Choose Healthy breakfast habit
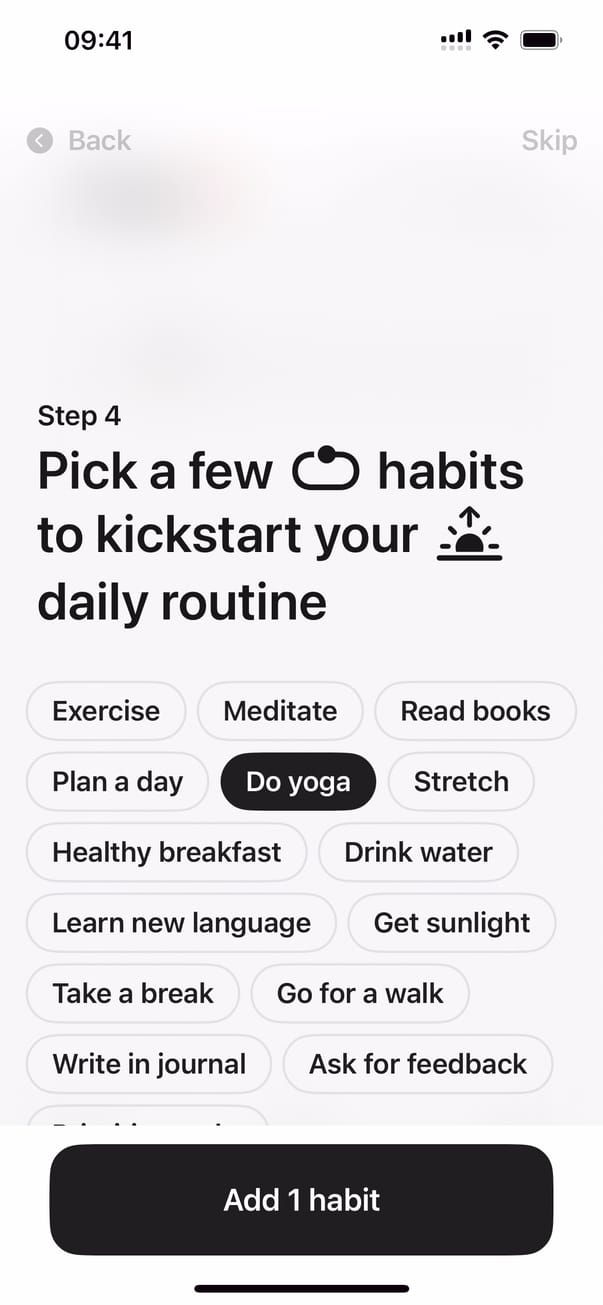603x1305 pixels. 166,852
